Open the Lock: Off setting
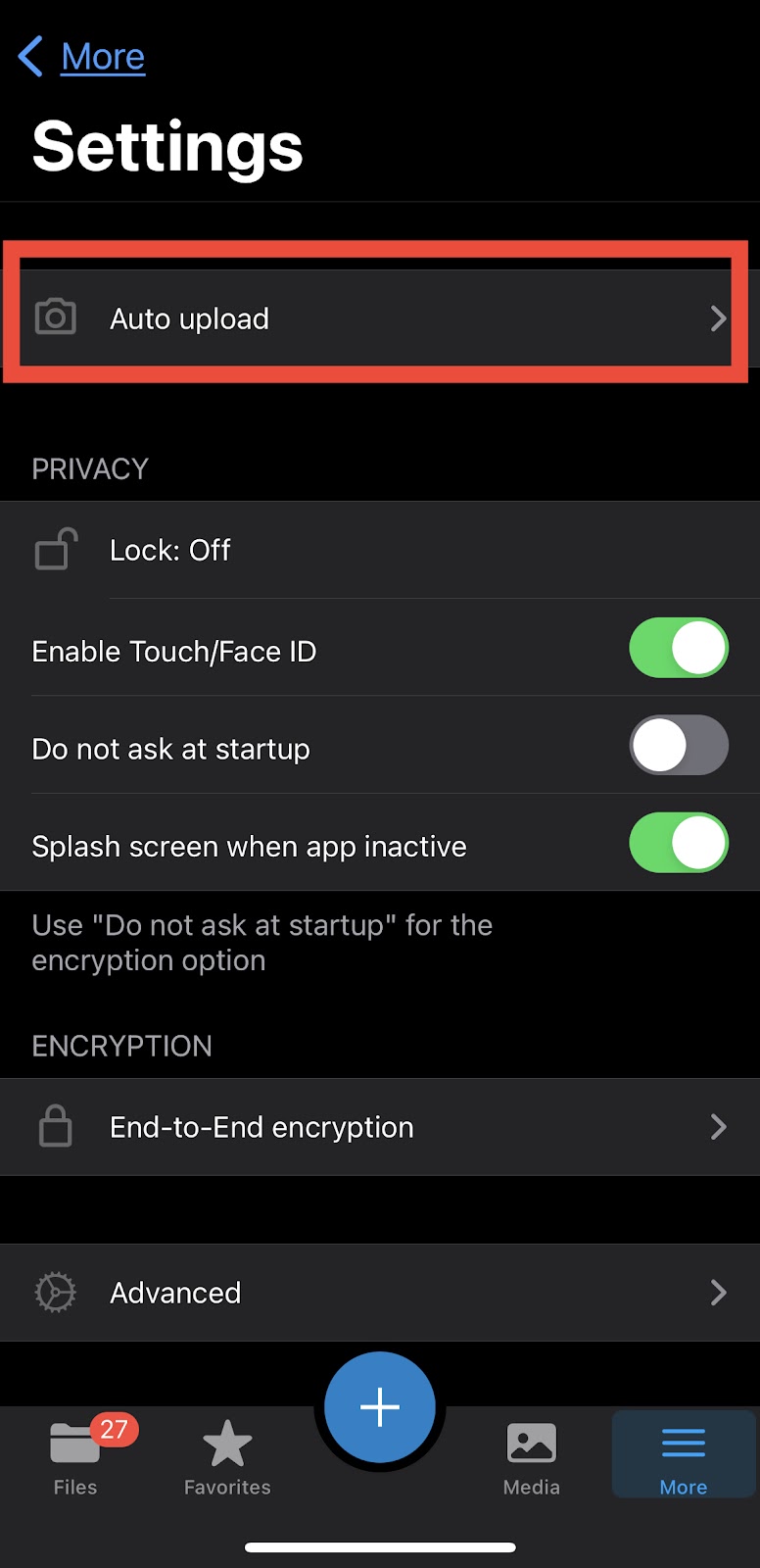 coord(380,550)
